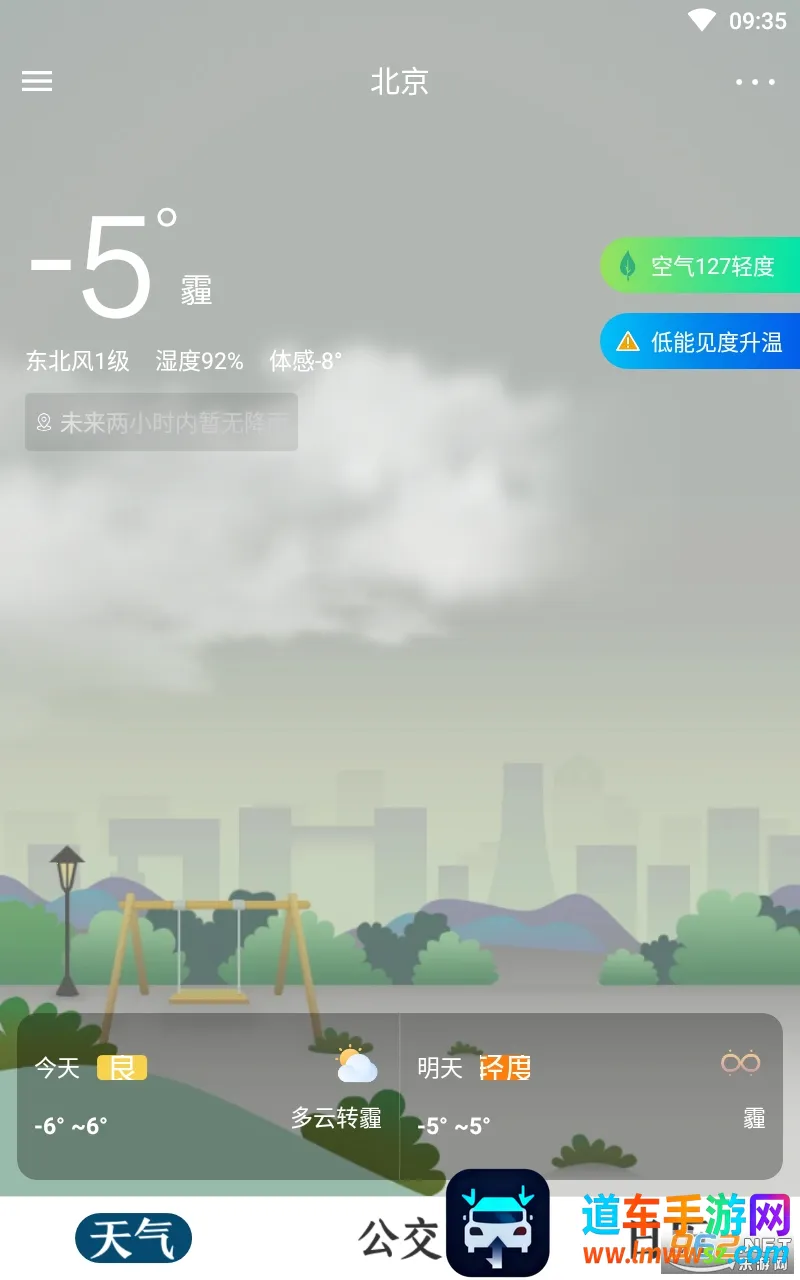This screenshot has height=1280, width=800.
Task: Open the 空气127轻度 air quality chip
Action: [x=700, y=266]
